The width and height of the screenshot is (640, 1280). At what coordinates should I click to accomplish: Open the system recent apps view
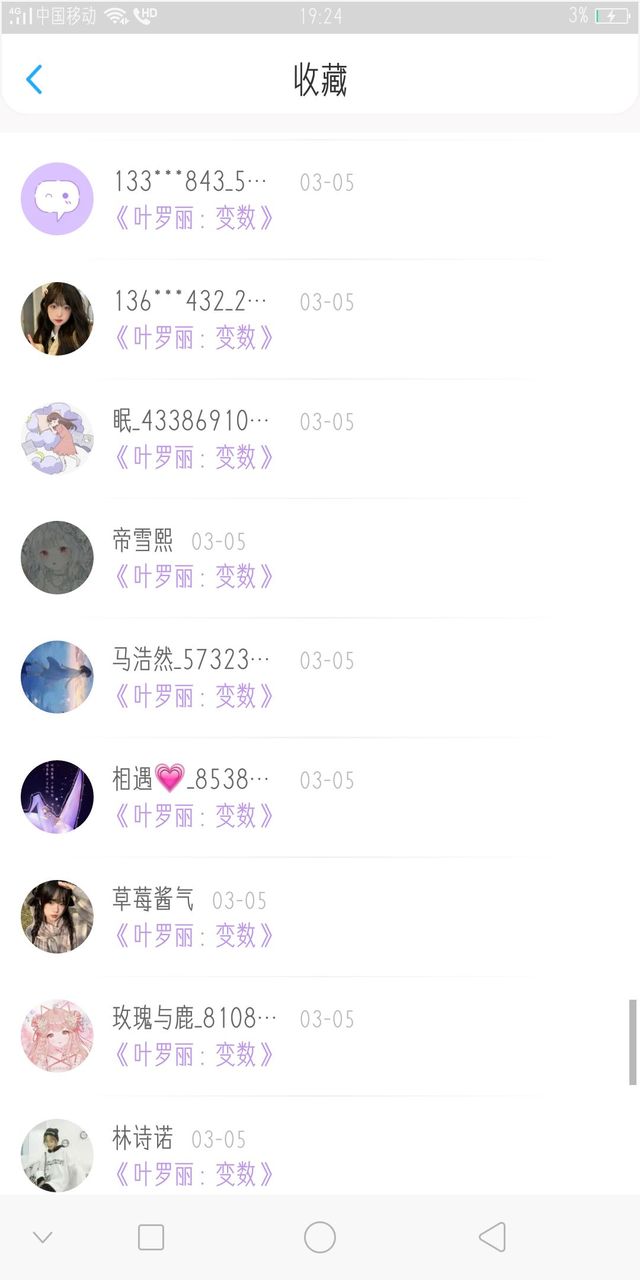[x=151, y=1237]
